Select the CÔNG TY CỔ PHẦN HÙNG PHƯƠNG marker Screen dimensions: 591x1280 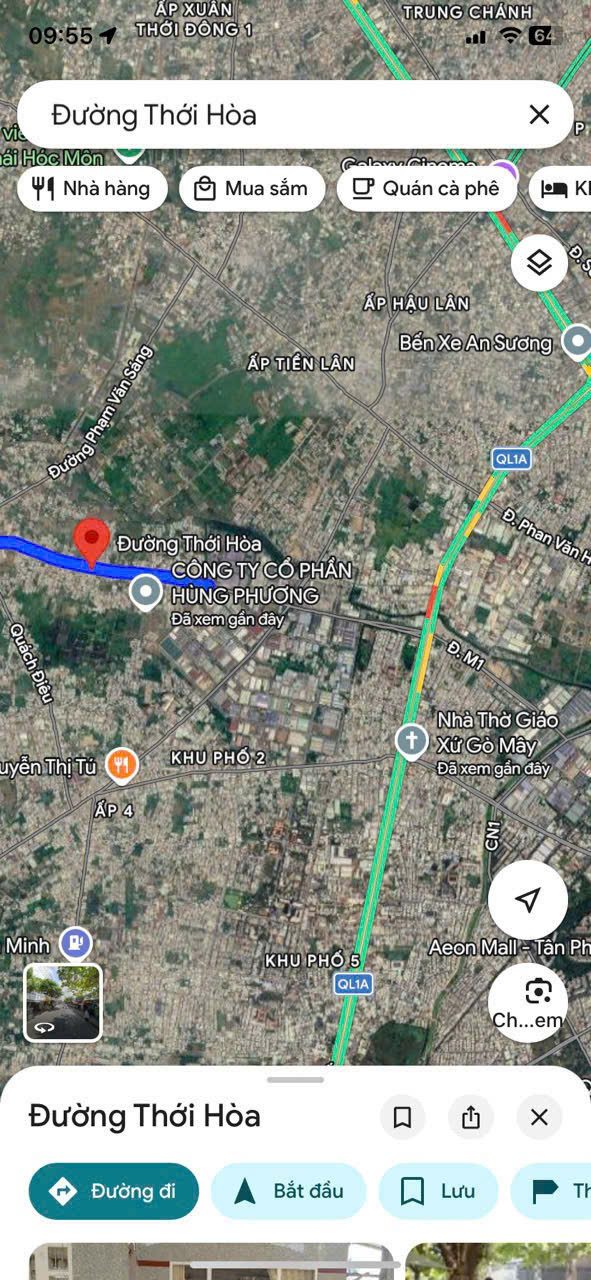tap(146, 593)
